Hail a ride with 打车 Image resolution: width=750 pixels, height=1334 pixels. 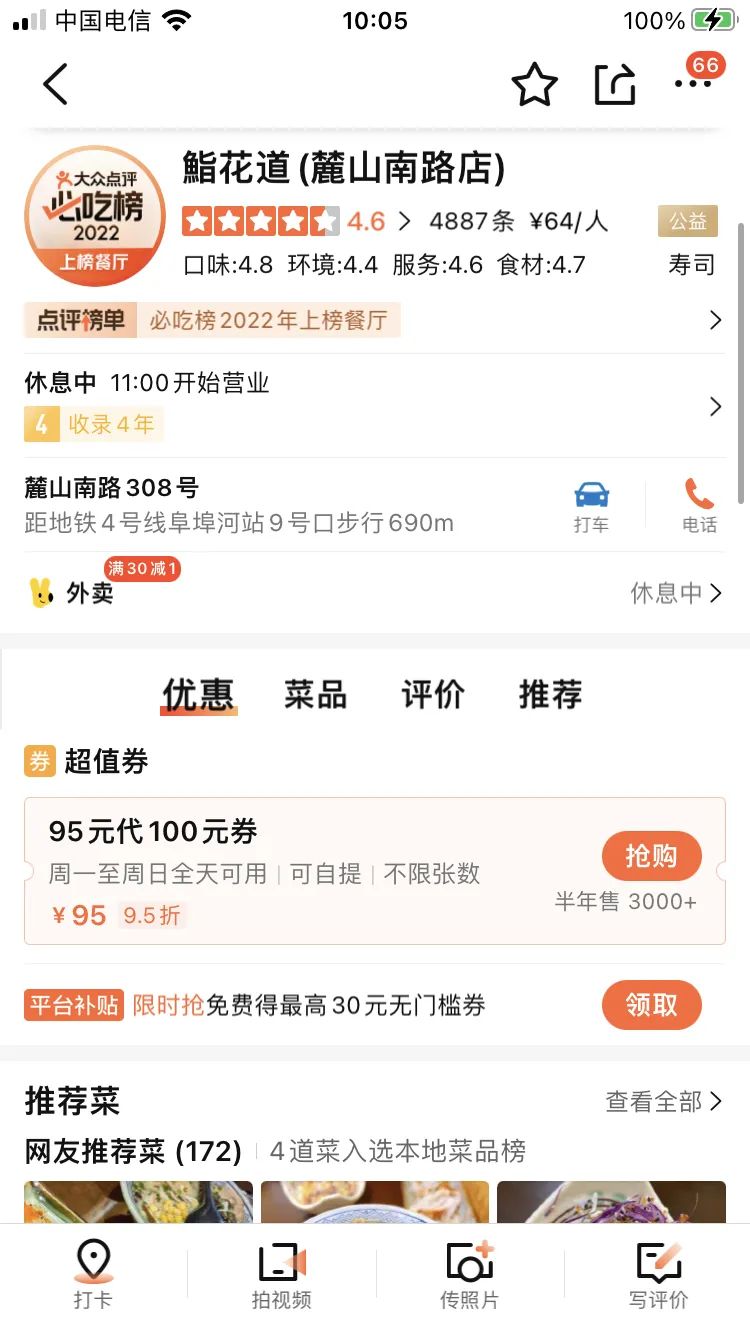pyautogui.click(x=591, y=506)
